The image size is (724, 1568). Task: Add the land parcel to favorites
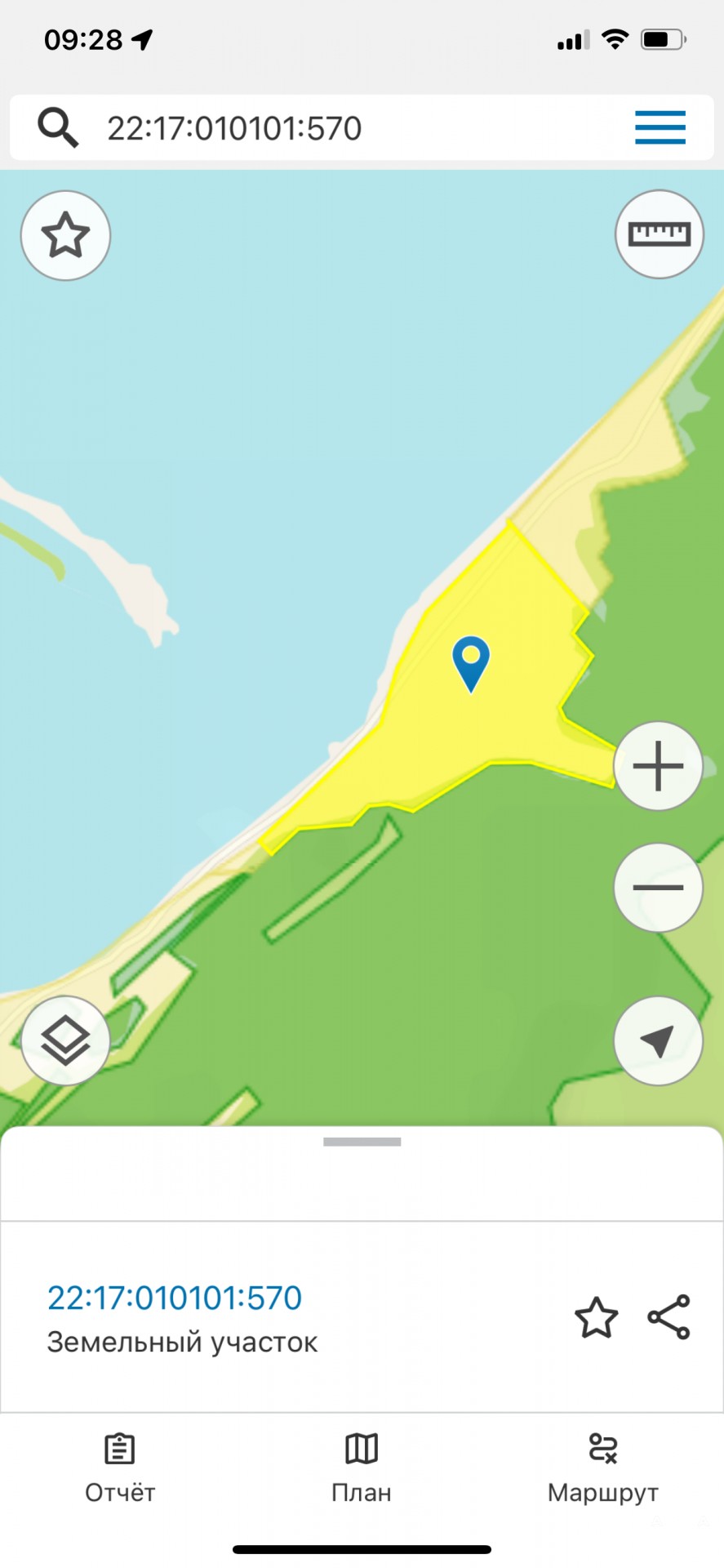click(x=596, y=1317)
